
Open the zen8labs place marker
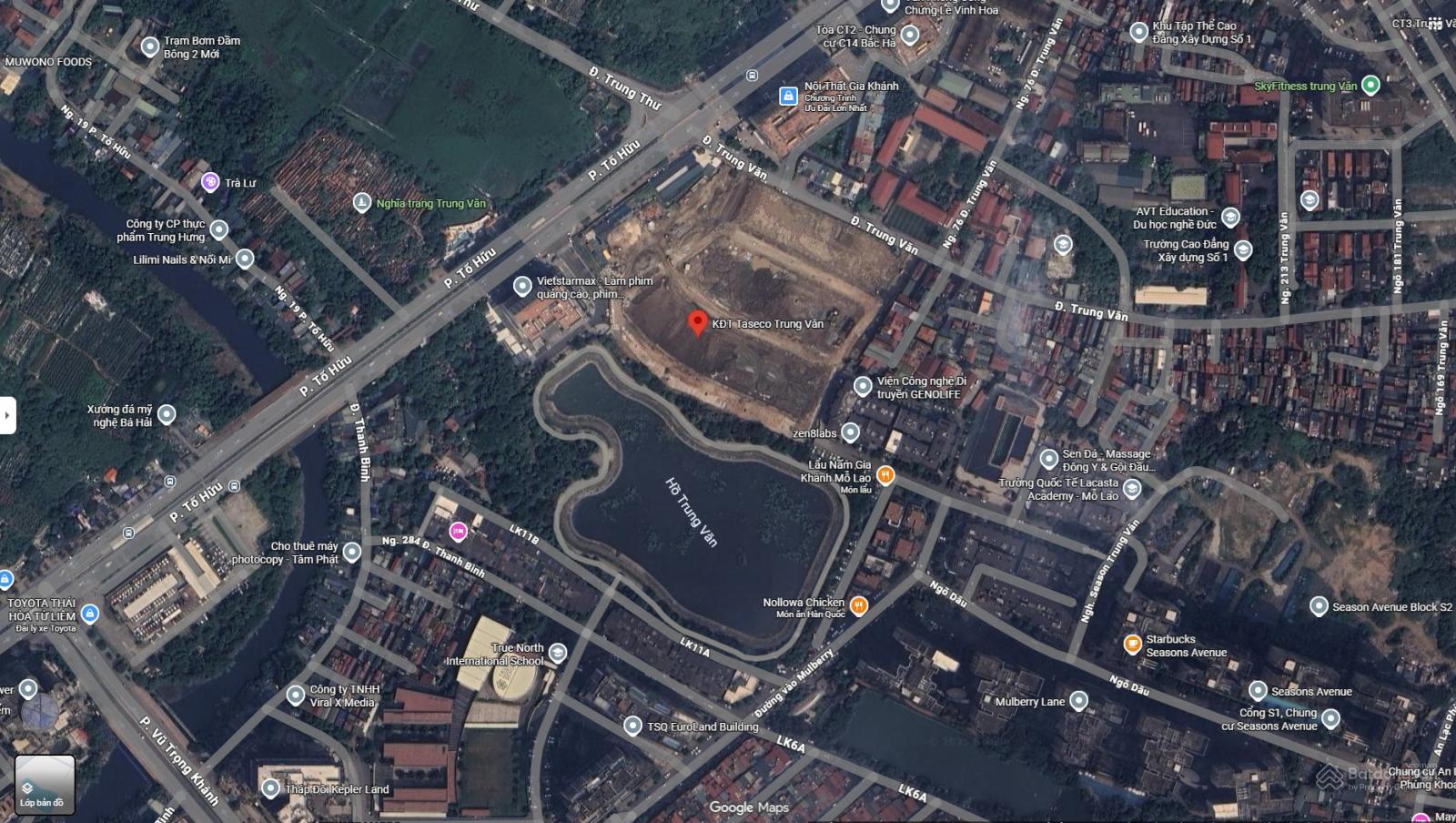(x=850, y=432)
